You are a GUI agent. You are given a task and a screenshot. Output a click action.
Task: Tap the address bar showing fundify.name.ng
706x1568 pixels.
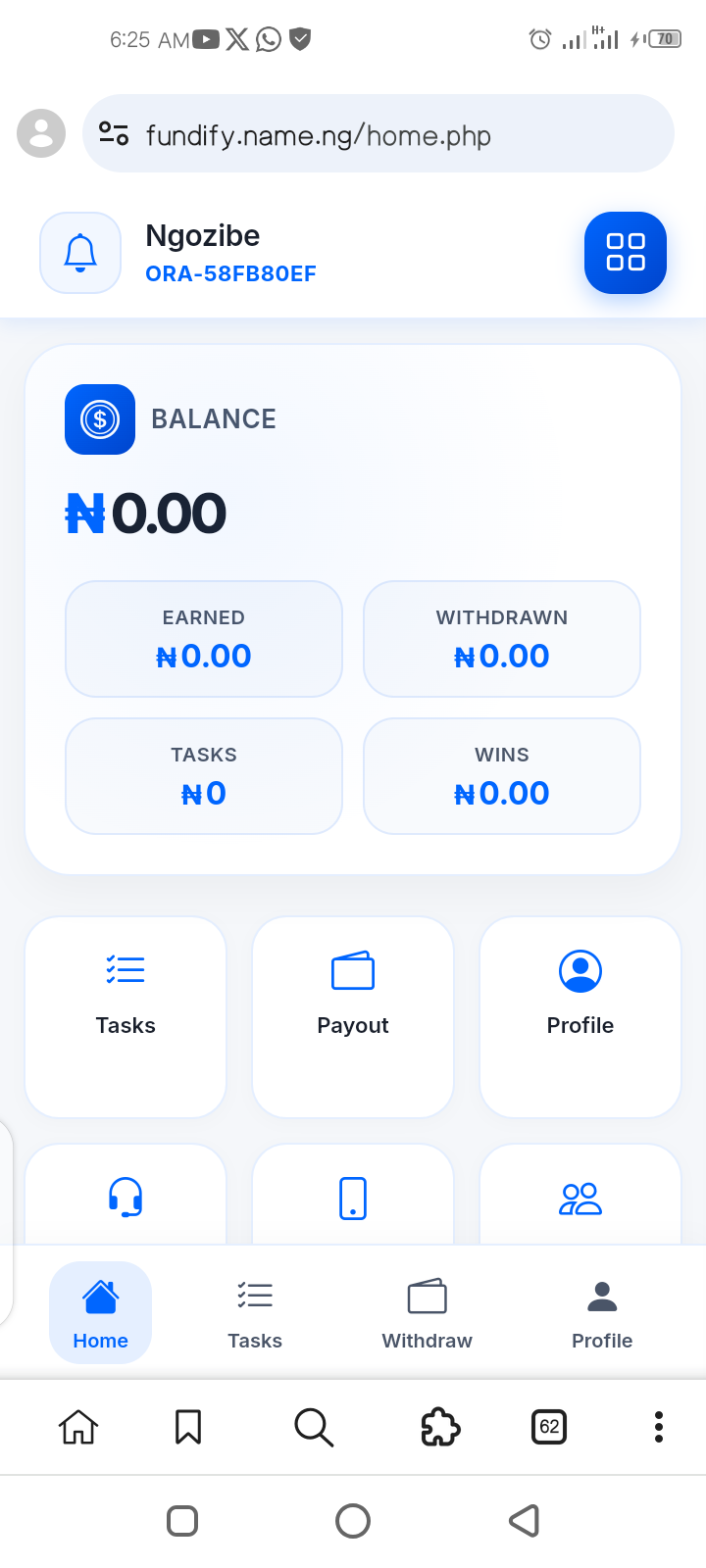point(378,134)
